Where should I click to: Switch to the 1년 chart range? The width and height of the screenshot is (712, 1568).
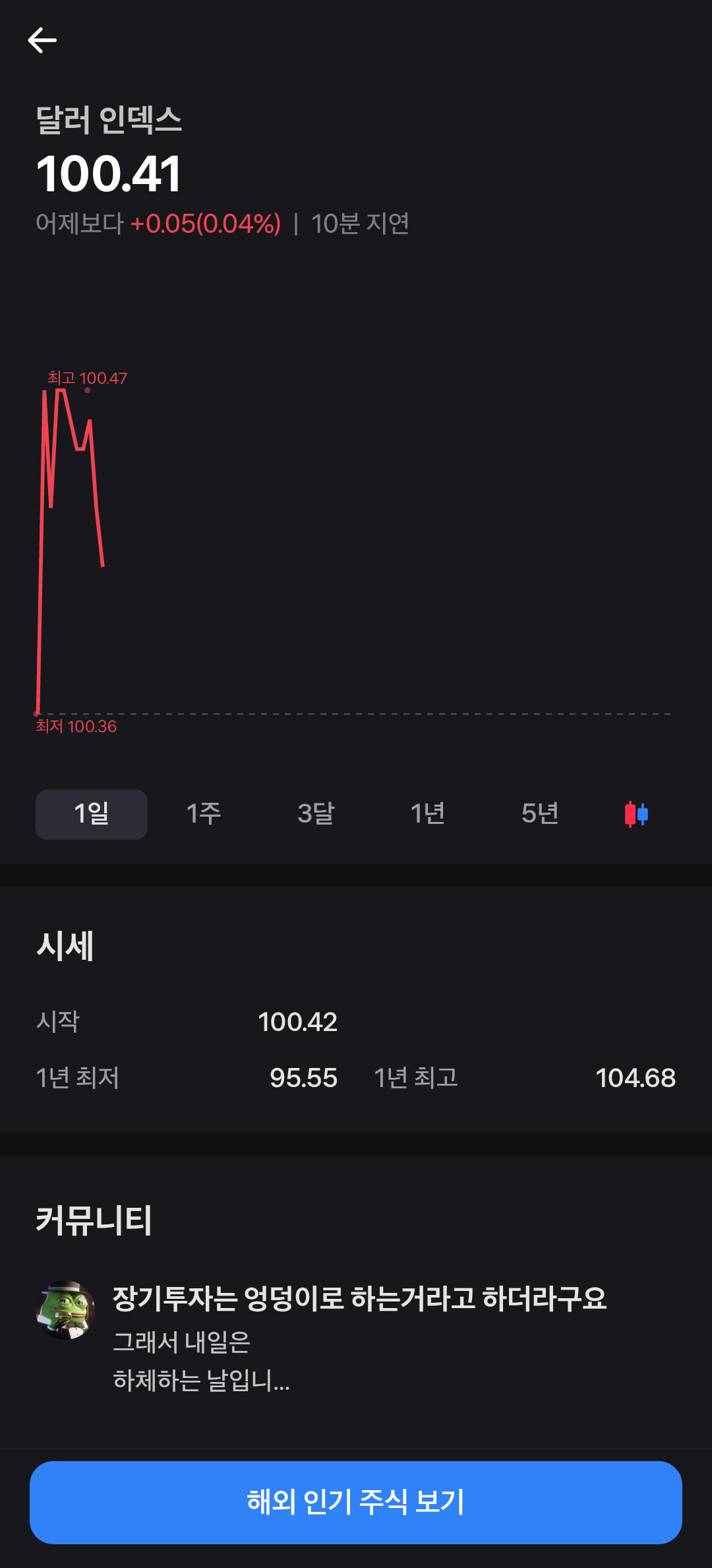tap(428, 814)
